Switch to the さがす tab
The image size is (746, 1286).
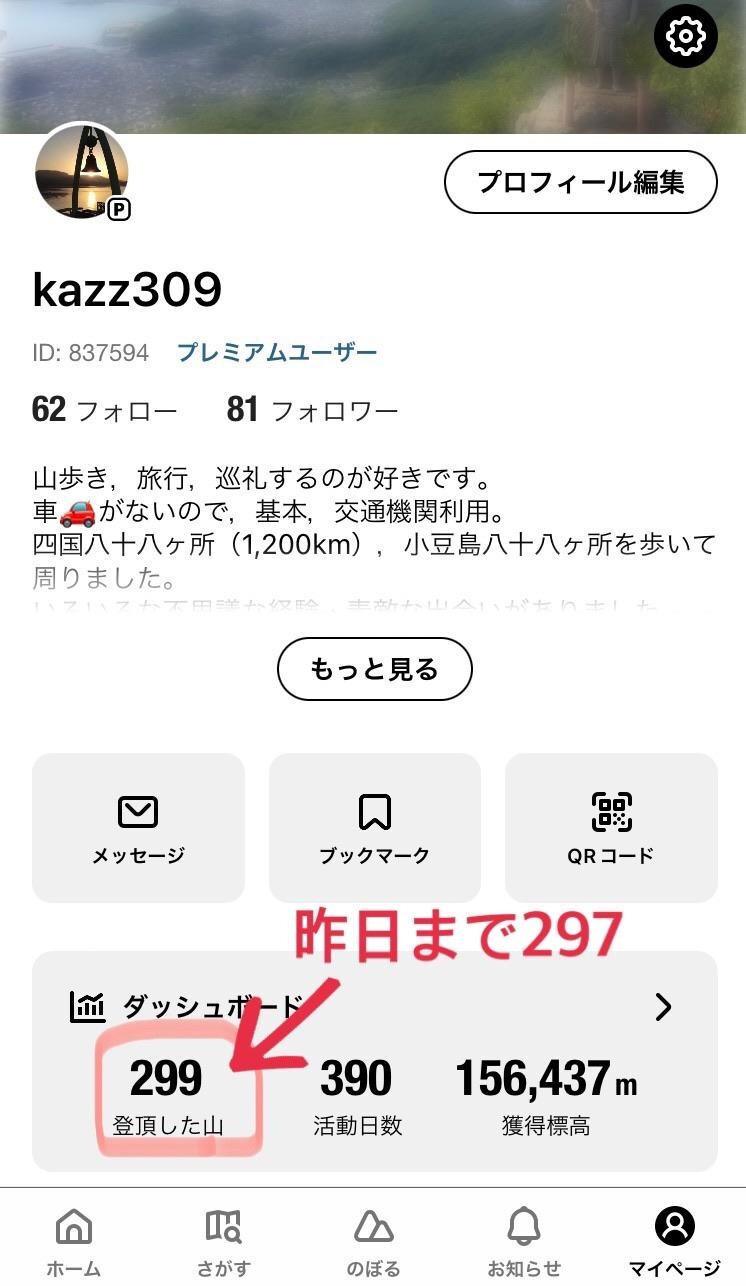click(223, 1240)
